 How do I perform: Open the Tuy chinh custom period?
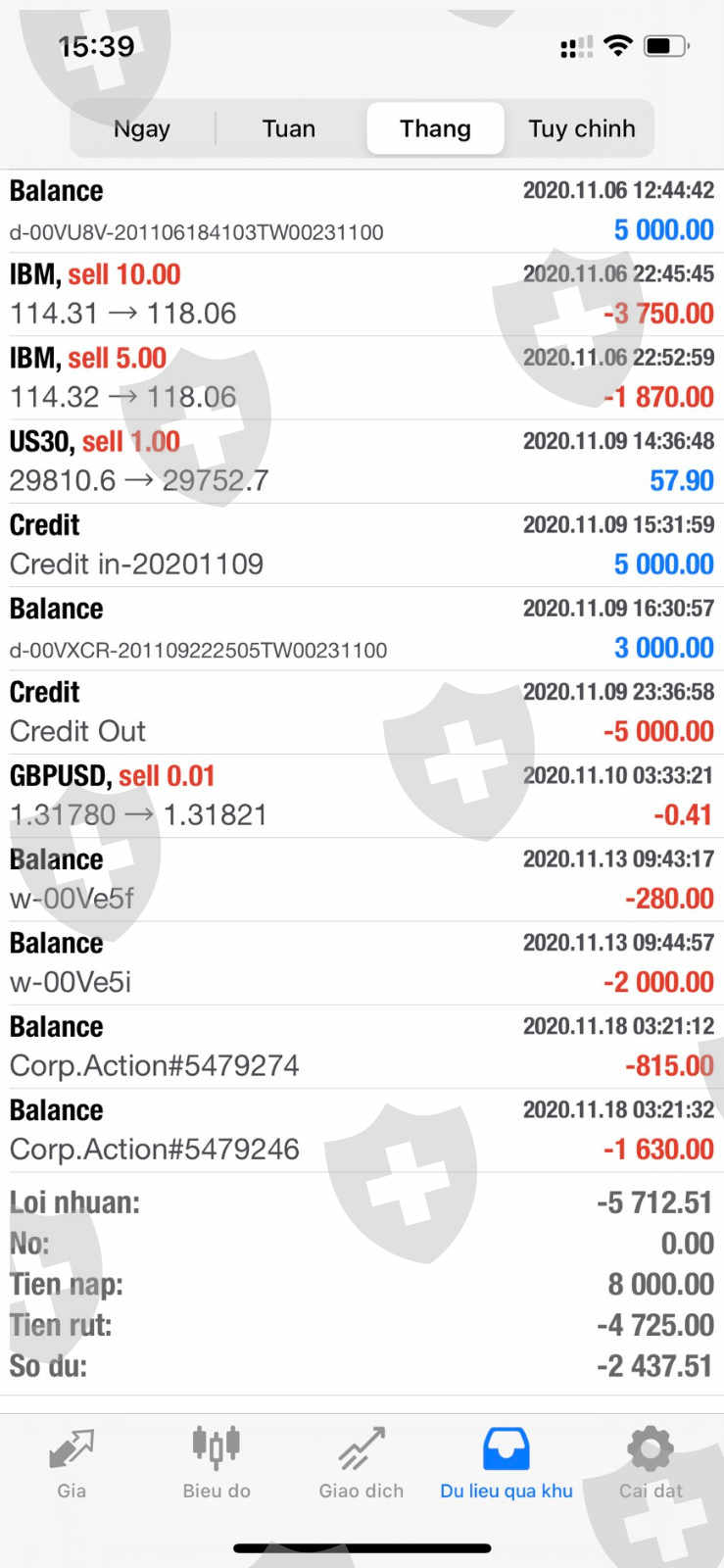[x=581, y=128]
